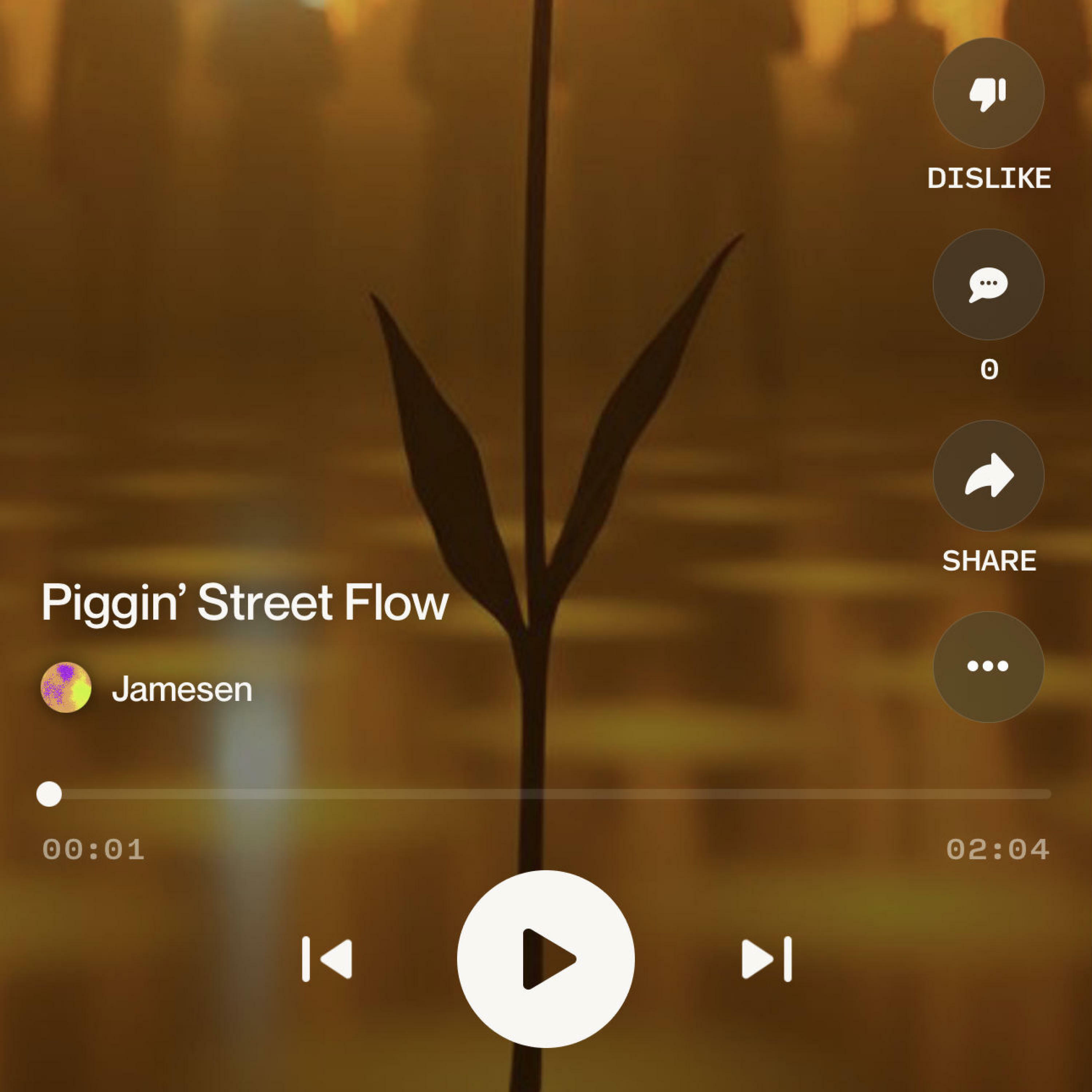Viewport: 1092px width, 1092px height.
Task: Open the comments for this track
Action: point(988,284)
